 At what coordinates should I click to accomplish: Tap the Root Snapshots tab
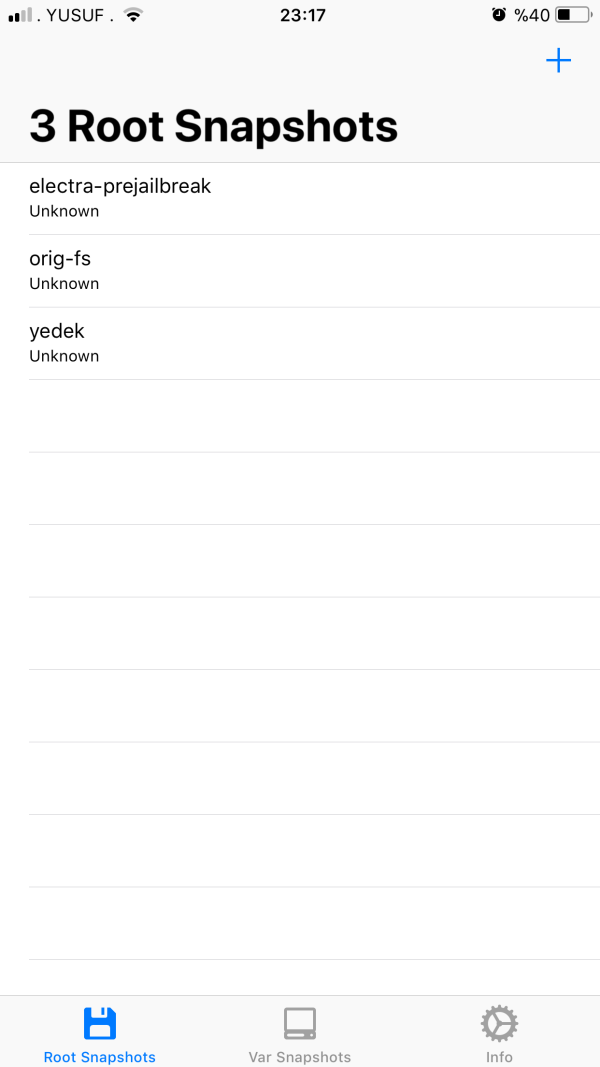pyautogui.click(x=100, y=1034)
